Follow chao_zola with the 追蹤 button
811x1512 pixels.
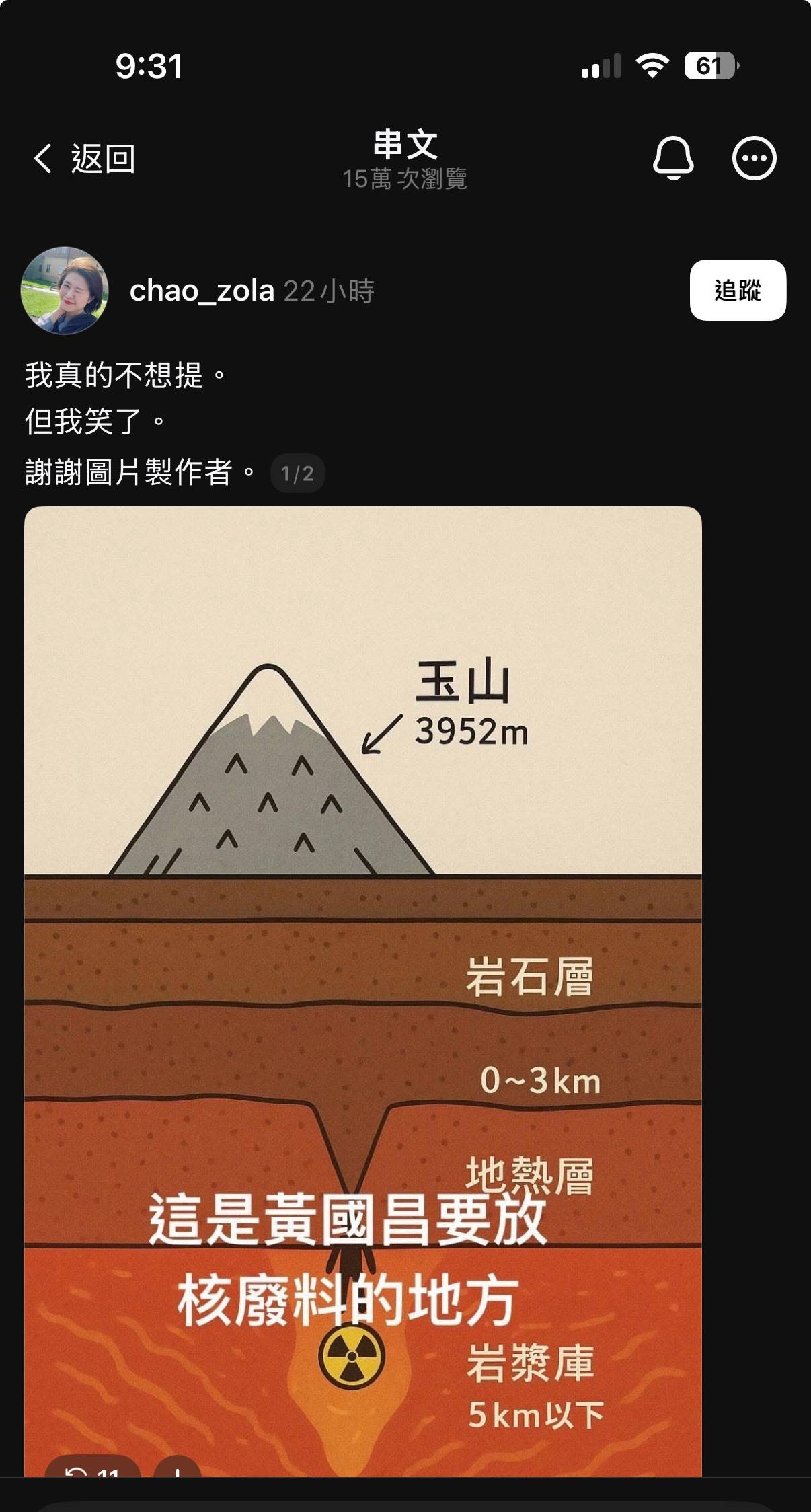(x=738, y=290)
